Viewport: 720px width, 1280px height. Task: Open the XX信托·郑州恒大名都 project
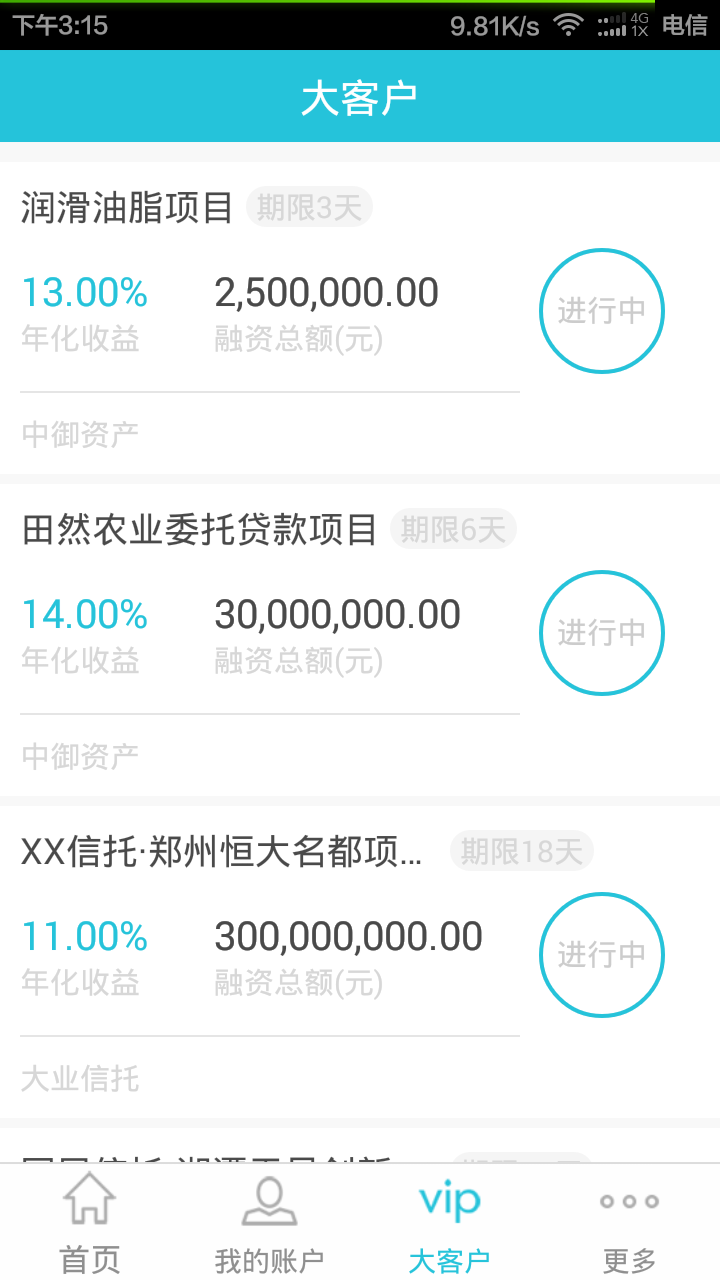click(x=222, y=852)
